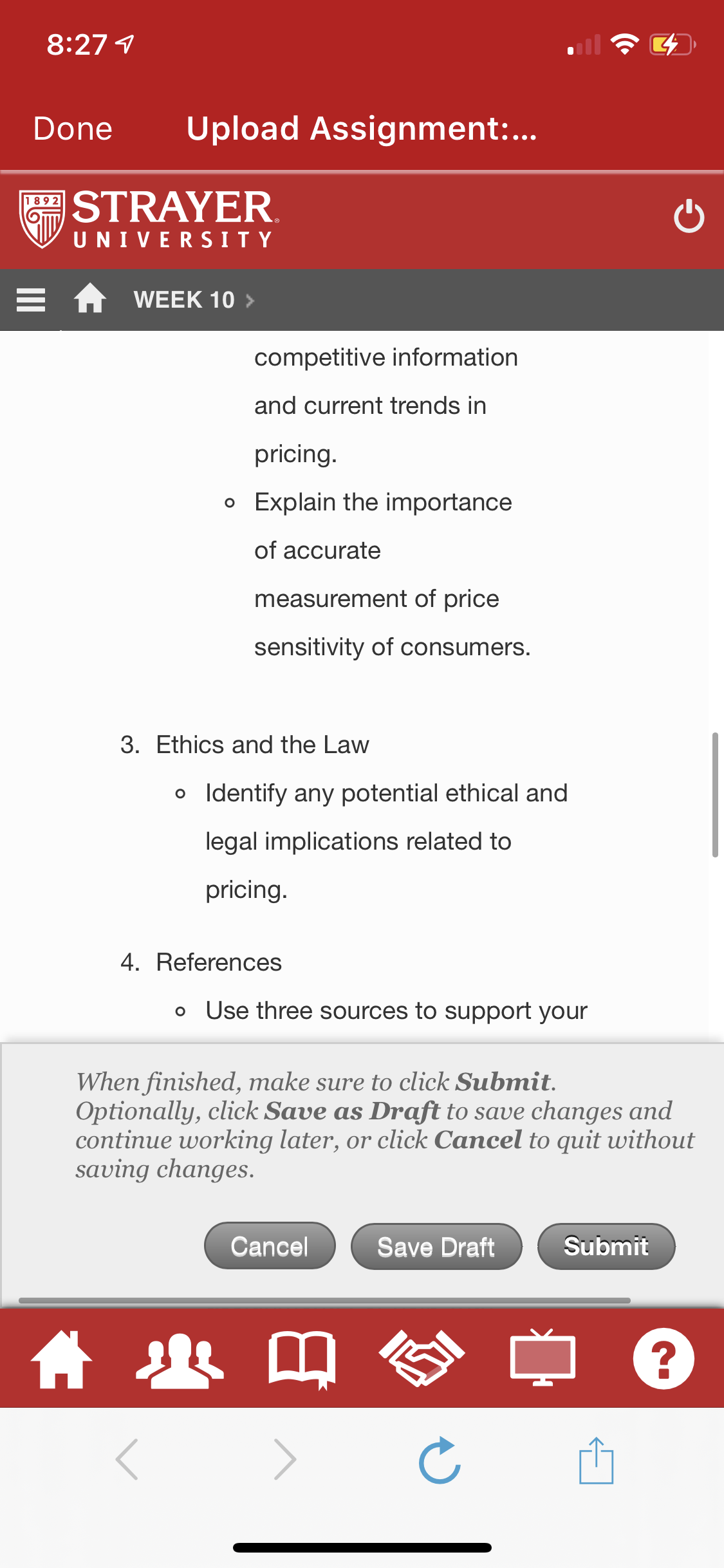Tap the power logout icon
Image resolution: width=724 pixels, height=1568 pixels.
689,216
